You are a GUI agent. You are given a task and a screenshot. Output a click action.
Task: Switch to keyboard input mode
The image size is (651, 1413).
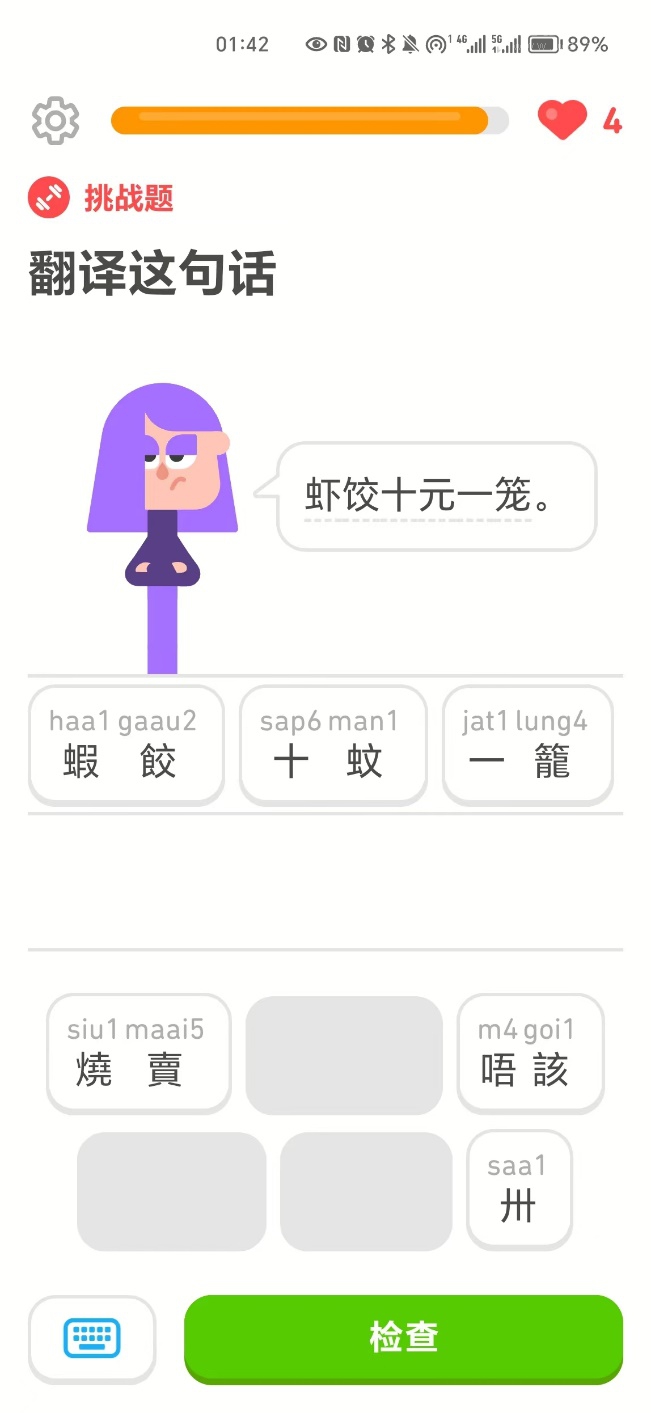[92, 1338]
